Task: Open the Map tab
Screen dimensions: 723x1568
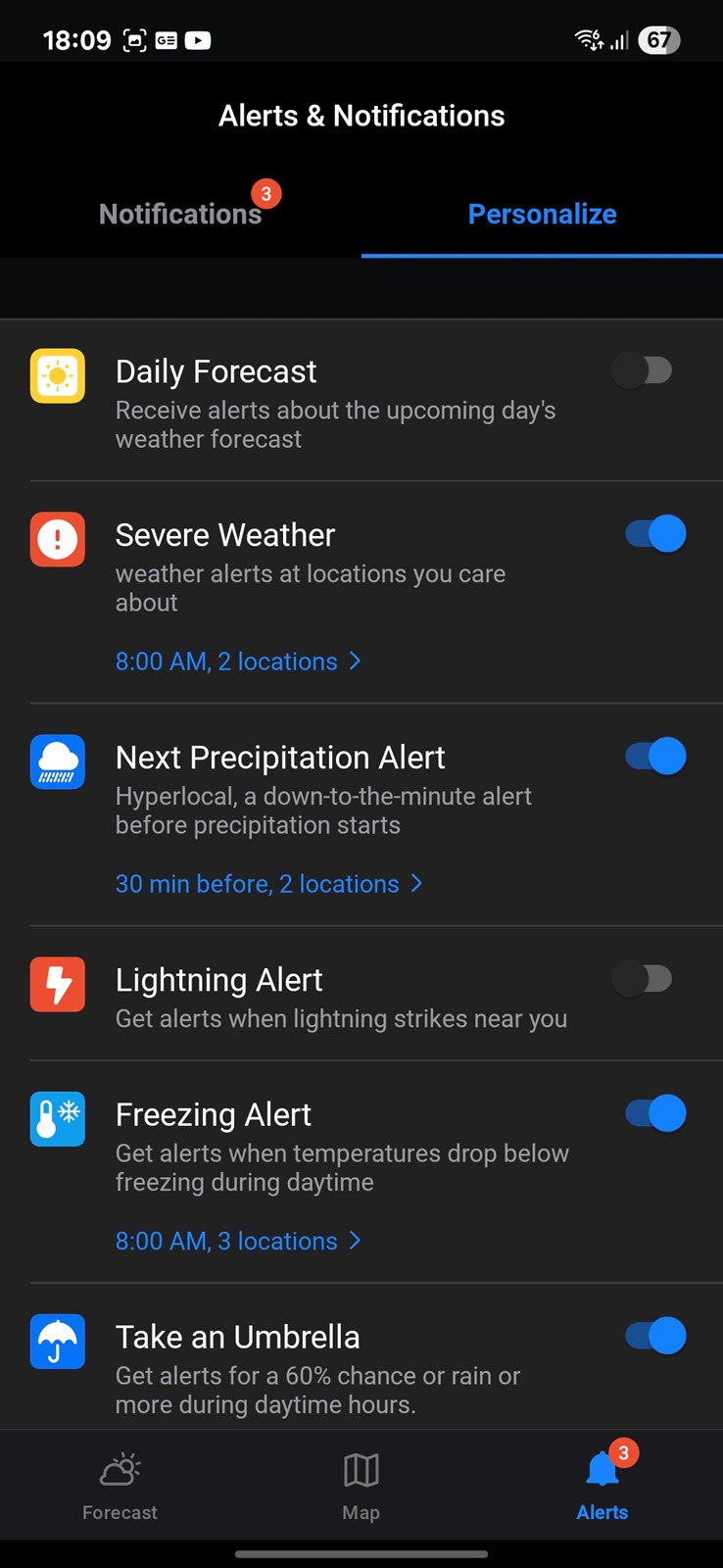Action: point(361,1486)
